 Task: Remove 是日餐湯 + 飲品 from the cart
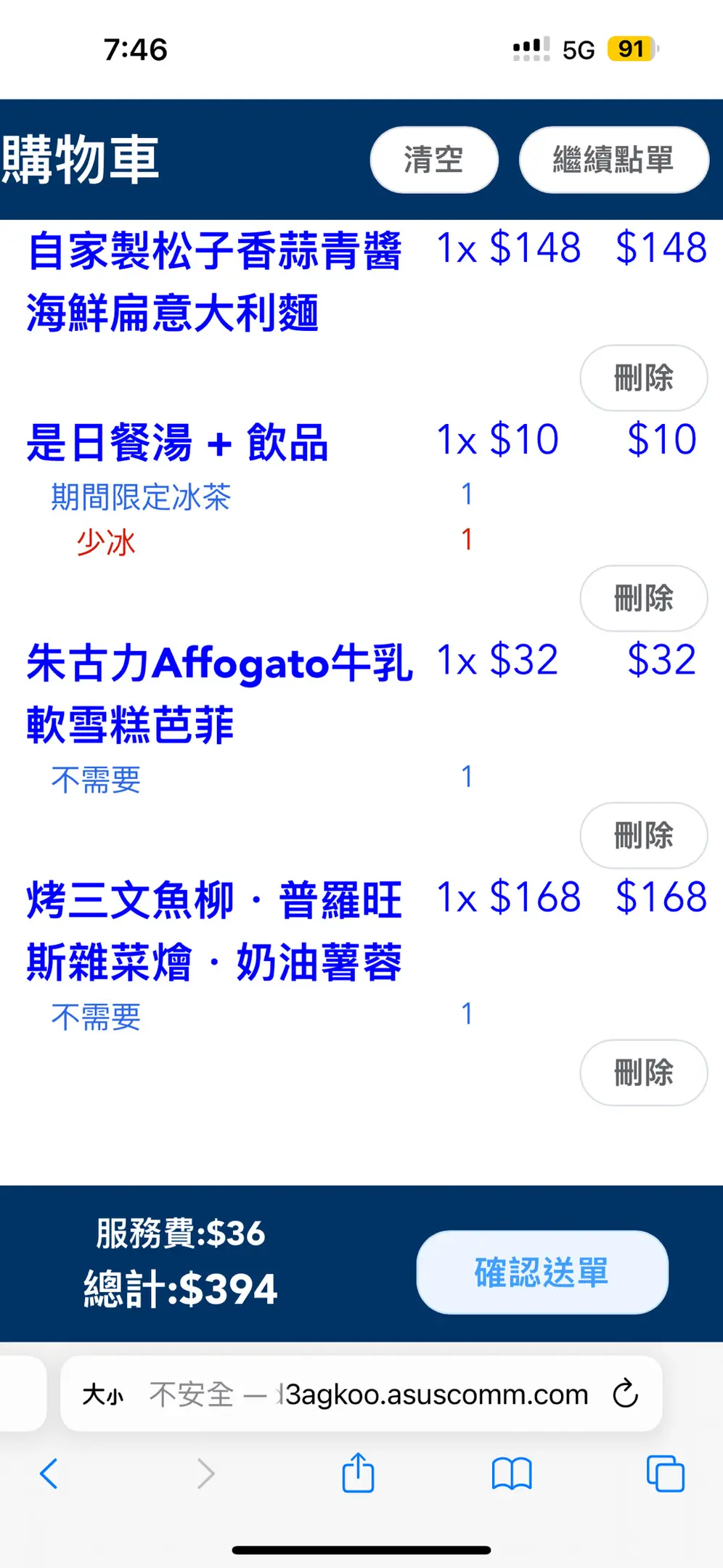pyautogui.click(x=643, y=598)
